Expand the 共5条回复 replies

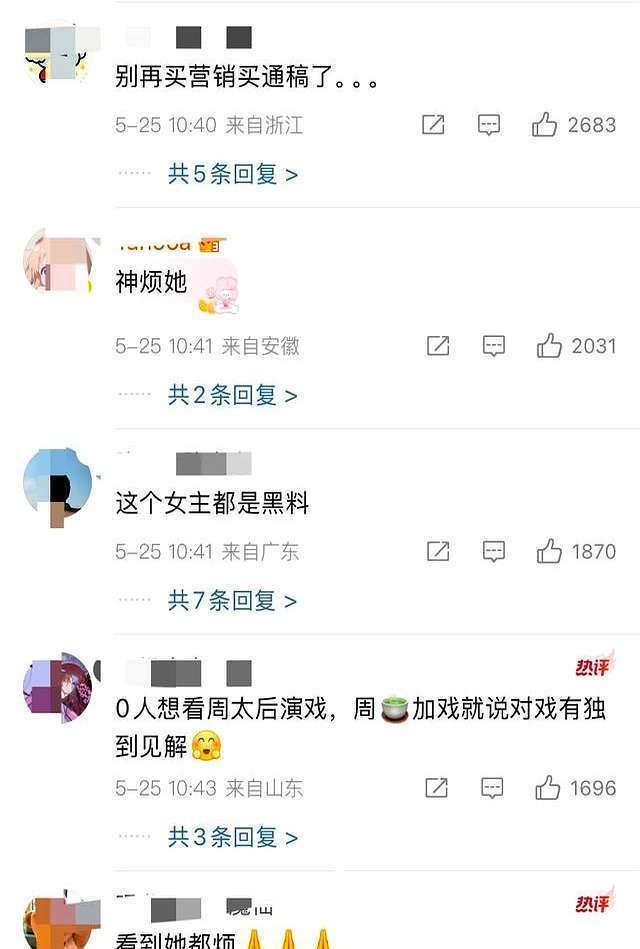point(232,174)
